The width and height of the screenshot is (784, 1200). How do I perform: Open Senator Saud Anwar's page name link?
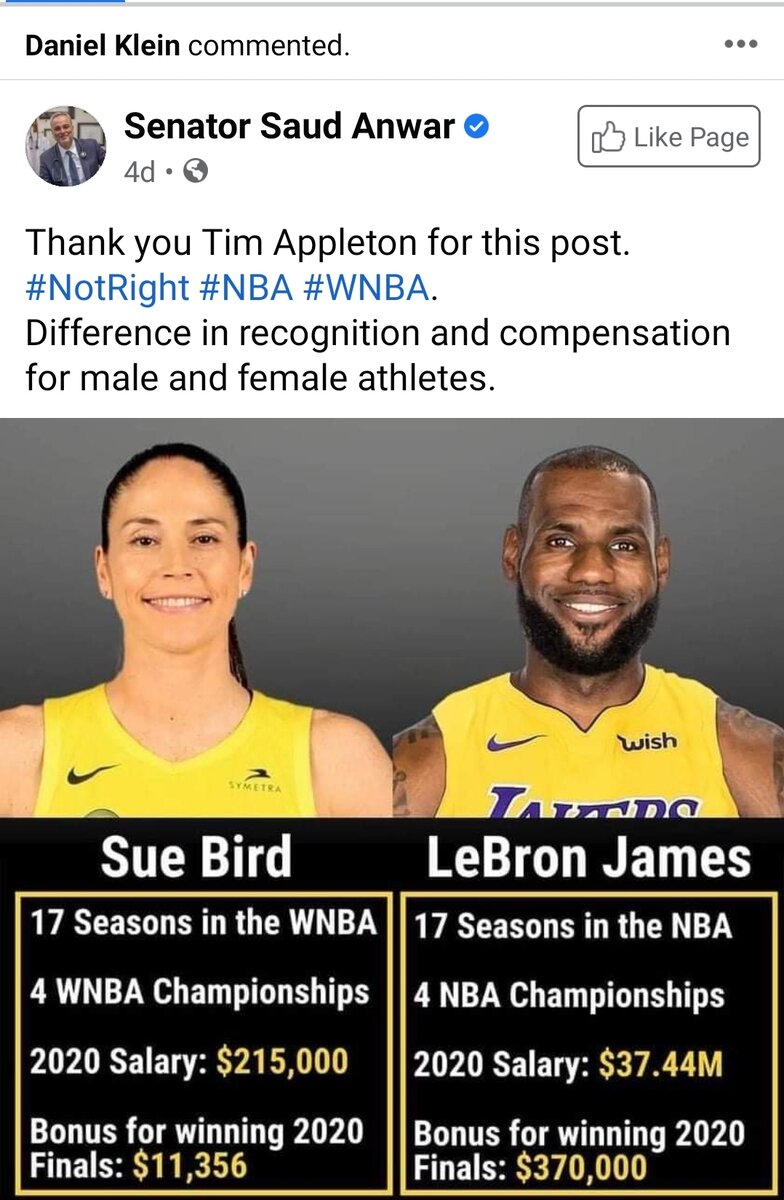[289, 127]
